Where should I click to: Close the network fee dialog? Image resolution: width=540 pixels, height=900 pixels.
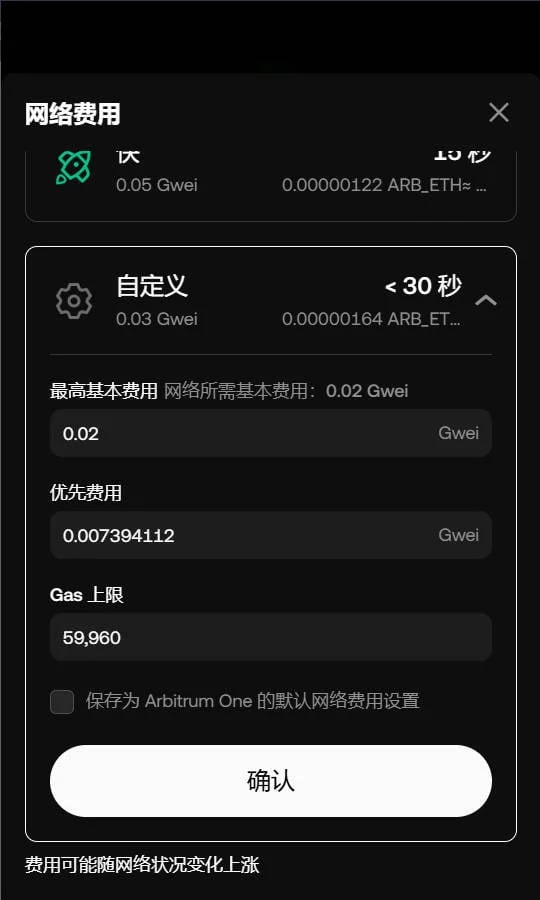pyautogui.click(x=499, y=112)
